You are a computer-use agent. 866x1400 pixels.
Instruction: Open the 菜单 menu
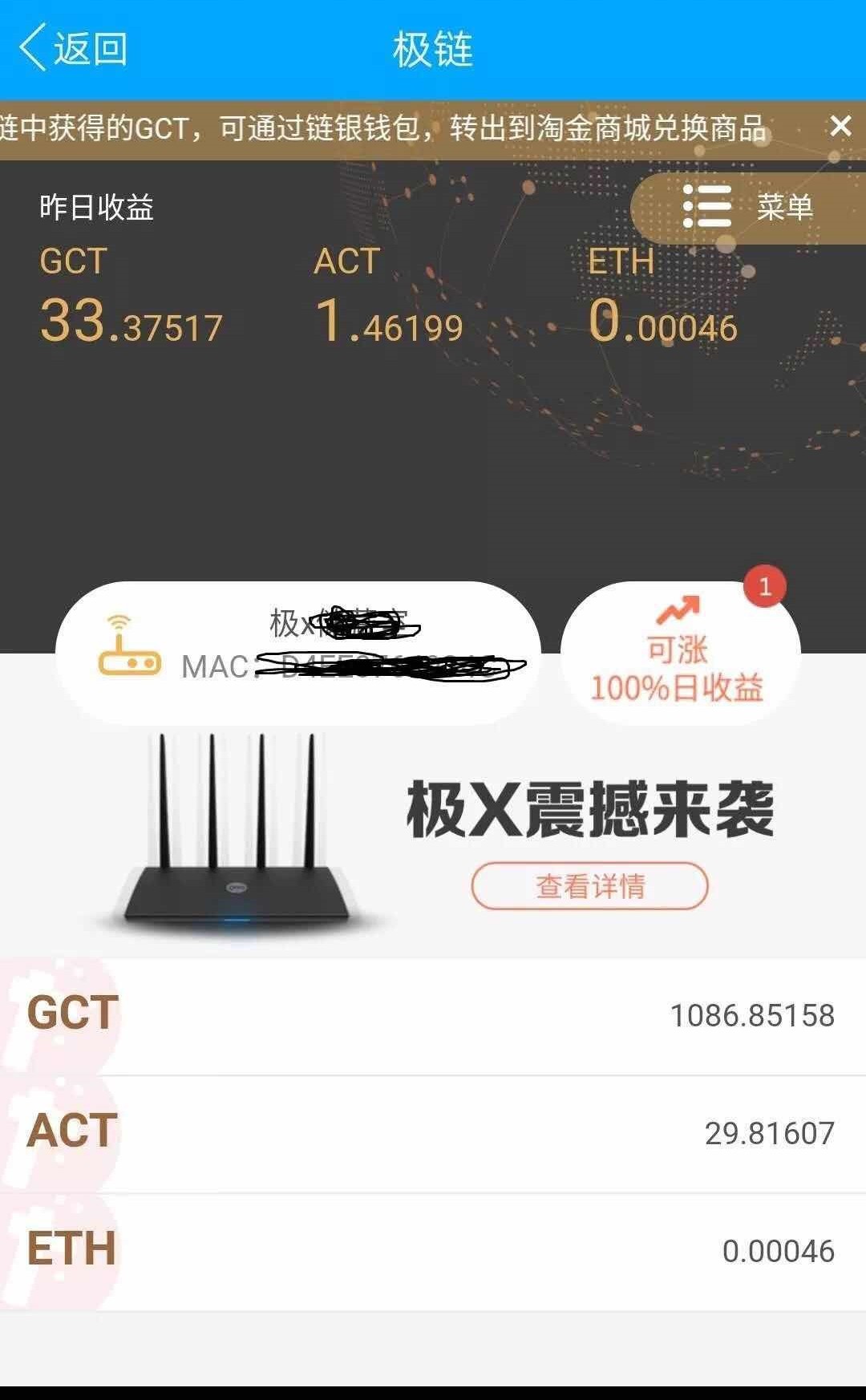pos(747,208)
